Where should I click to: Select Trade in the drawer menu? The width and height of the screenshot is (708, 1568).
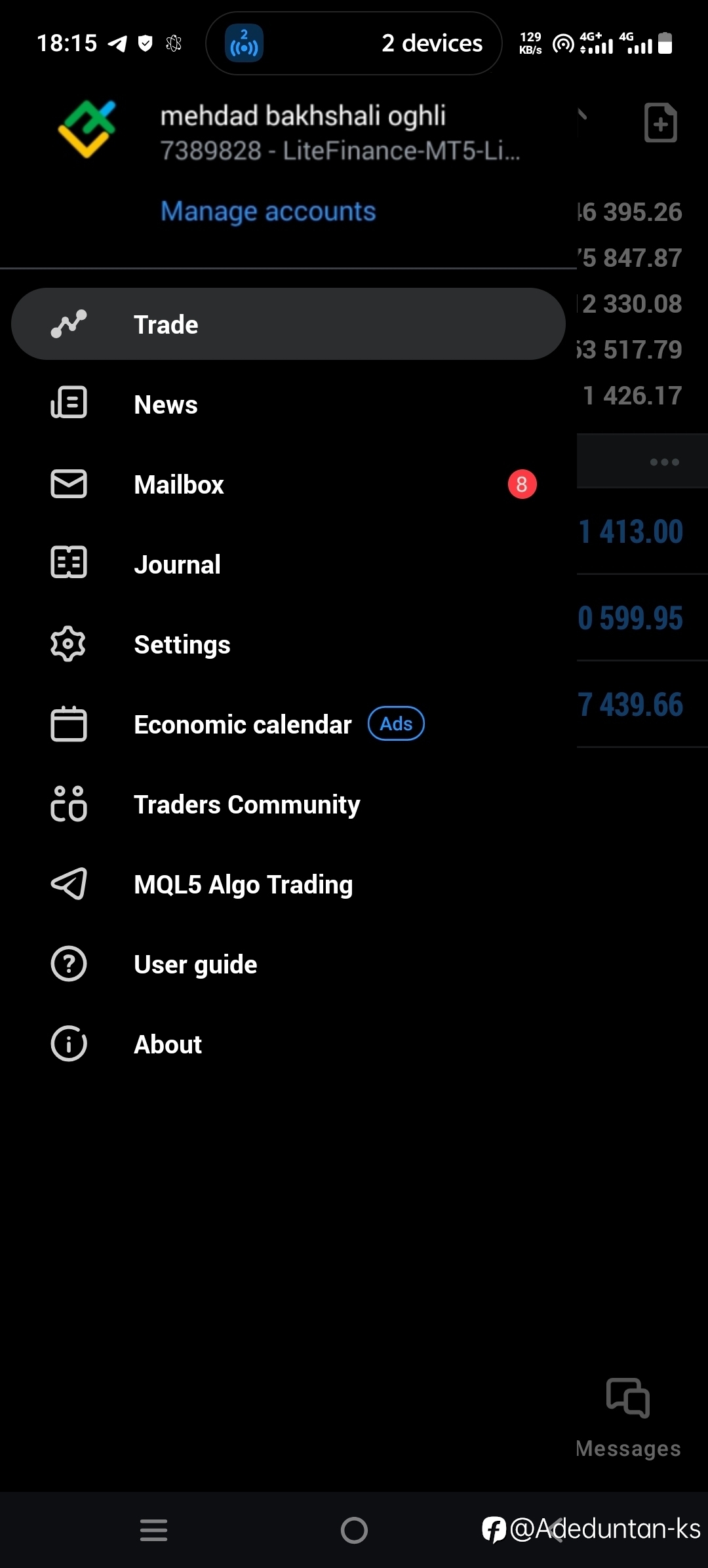click(288, 324)
